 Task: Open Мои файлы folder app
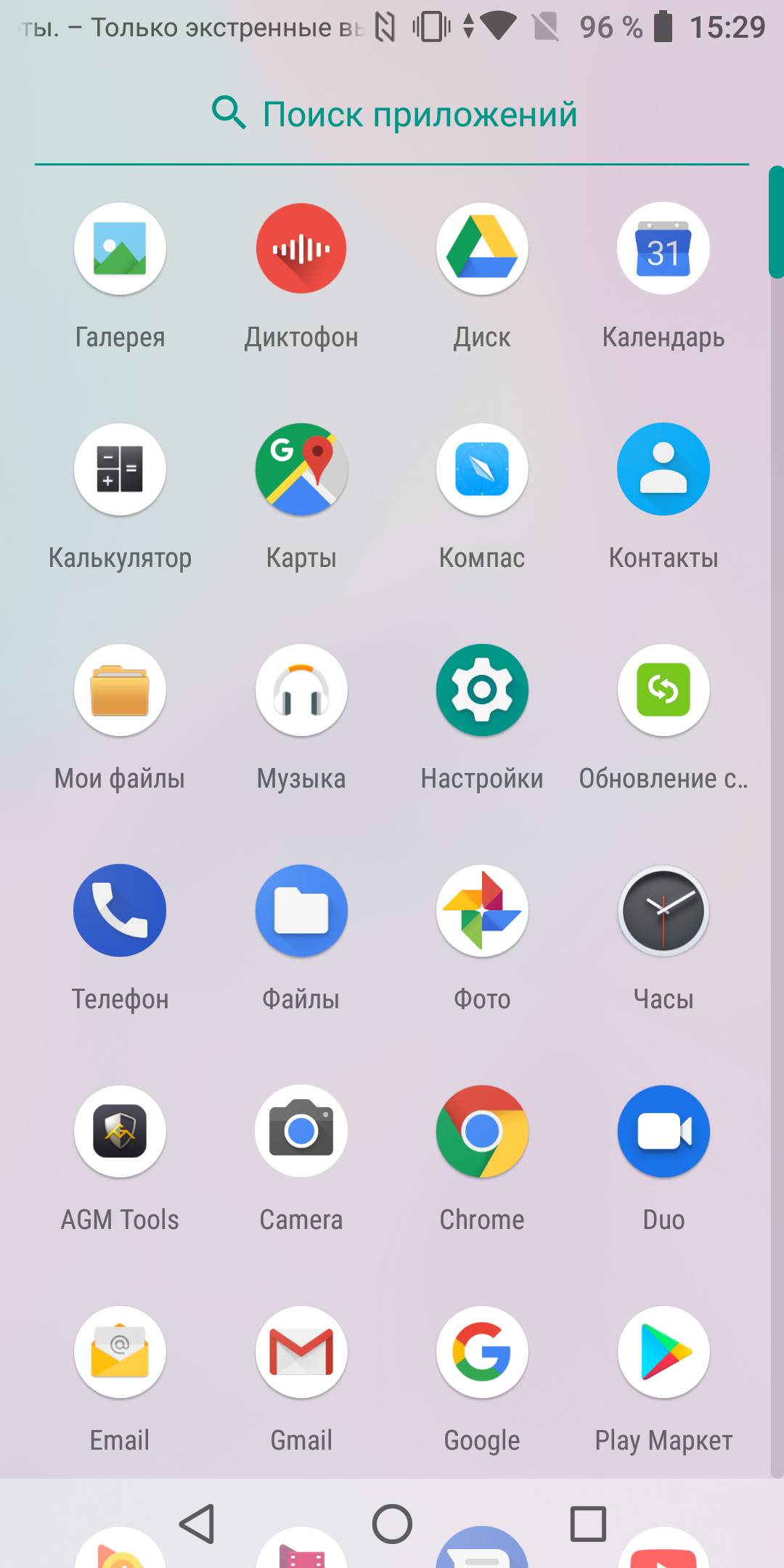[x=120, y=690]
